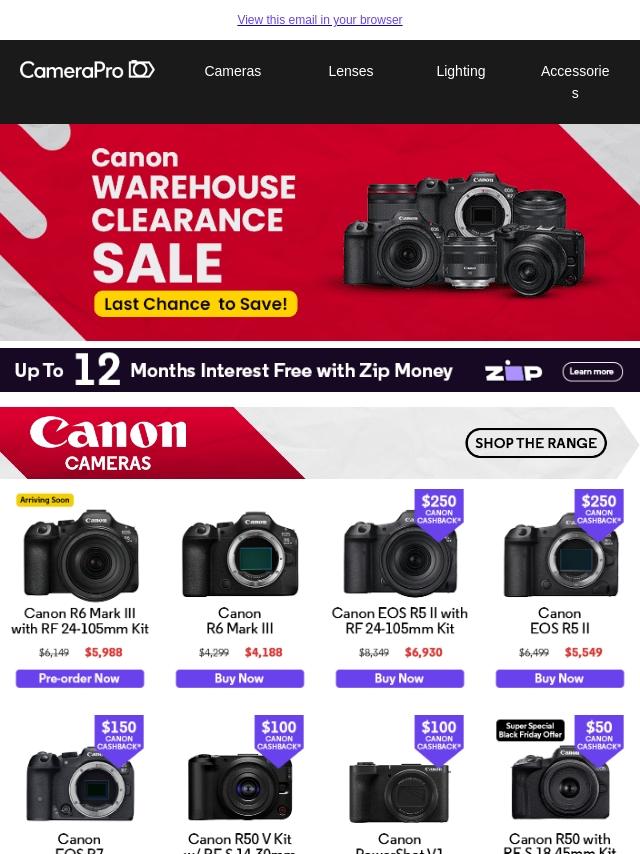
Task: Tap Learn more on the Zip Money banner
Action: [592, 371]
